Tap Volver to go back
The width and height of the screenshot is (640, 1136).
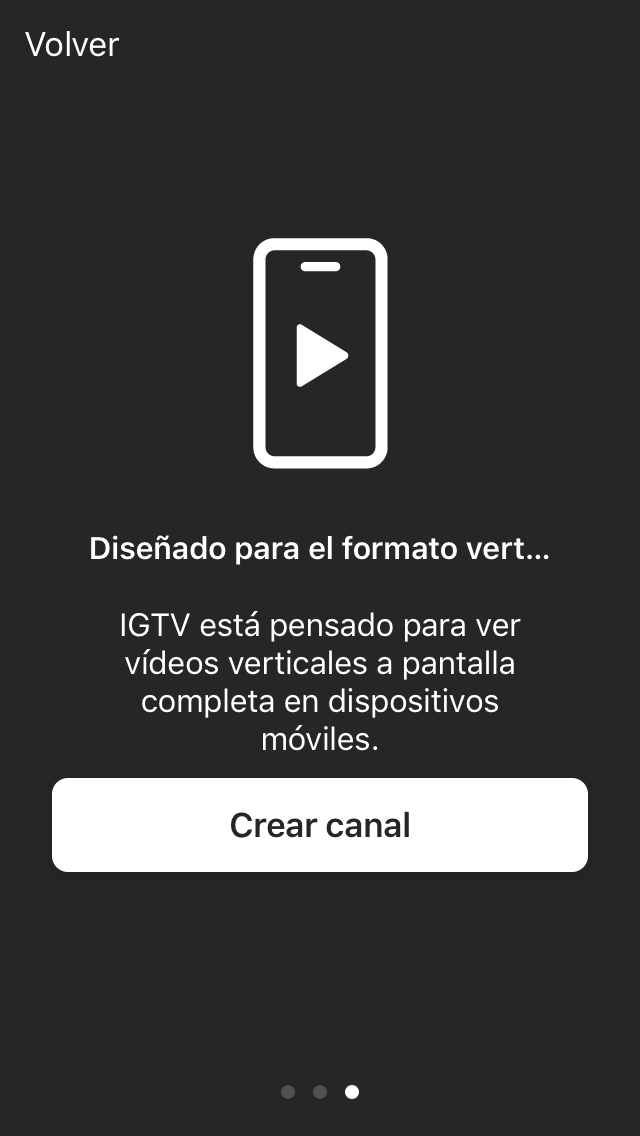[x=72, y=45]
